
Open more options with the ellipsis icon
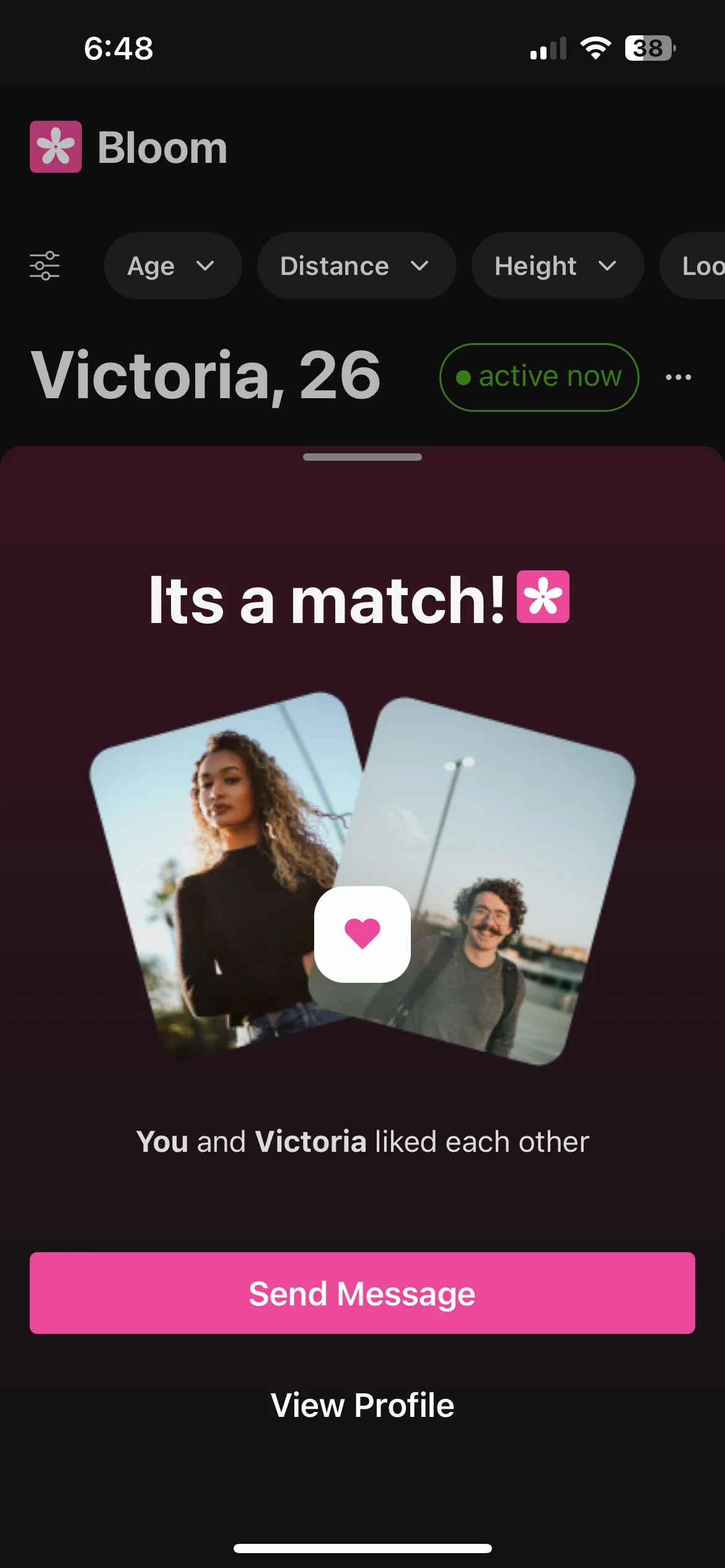click(x=677, y=377)
